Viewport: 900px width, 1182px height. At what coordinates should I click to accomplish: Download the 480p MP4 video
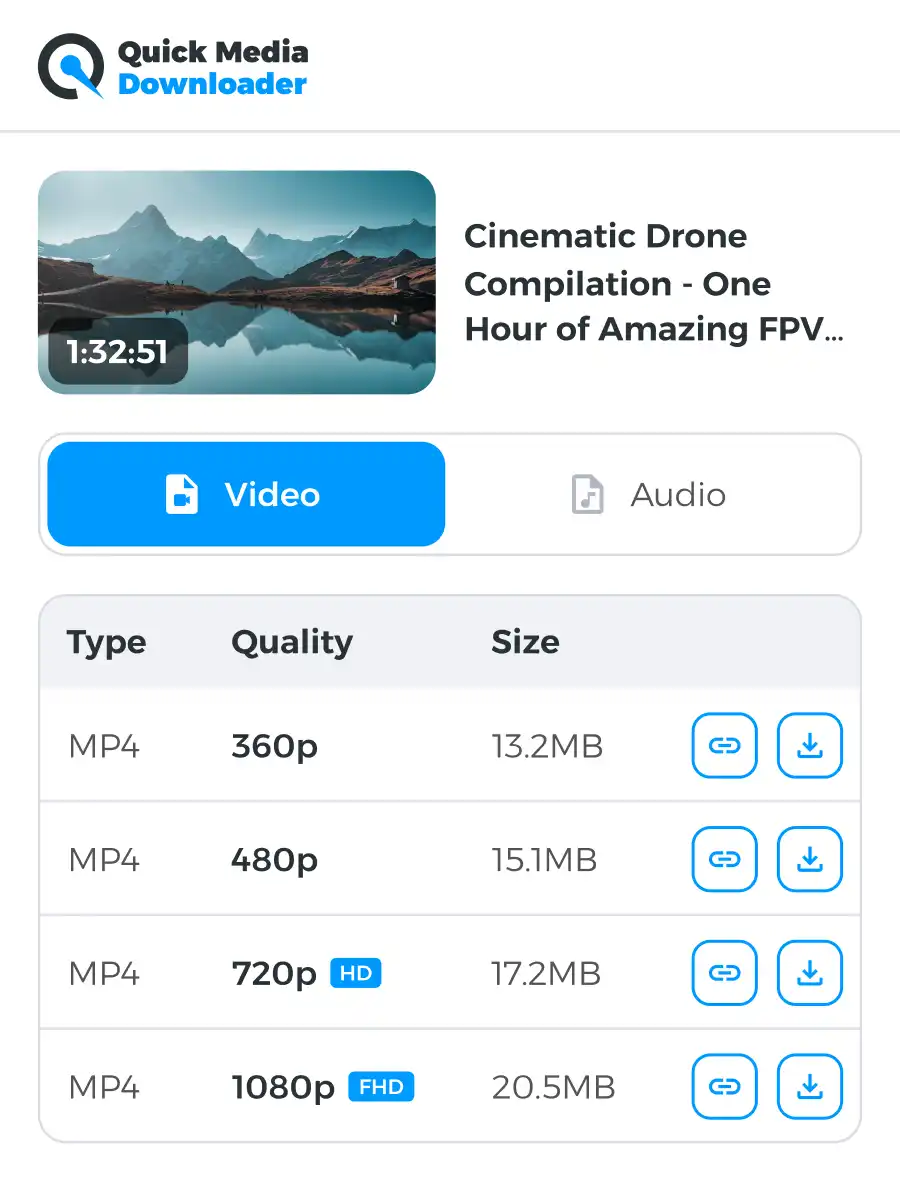(x=810, y=859)
